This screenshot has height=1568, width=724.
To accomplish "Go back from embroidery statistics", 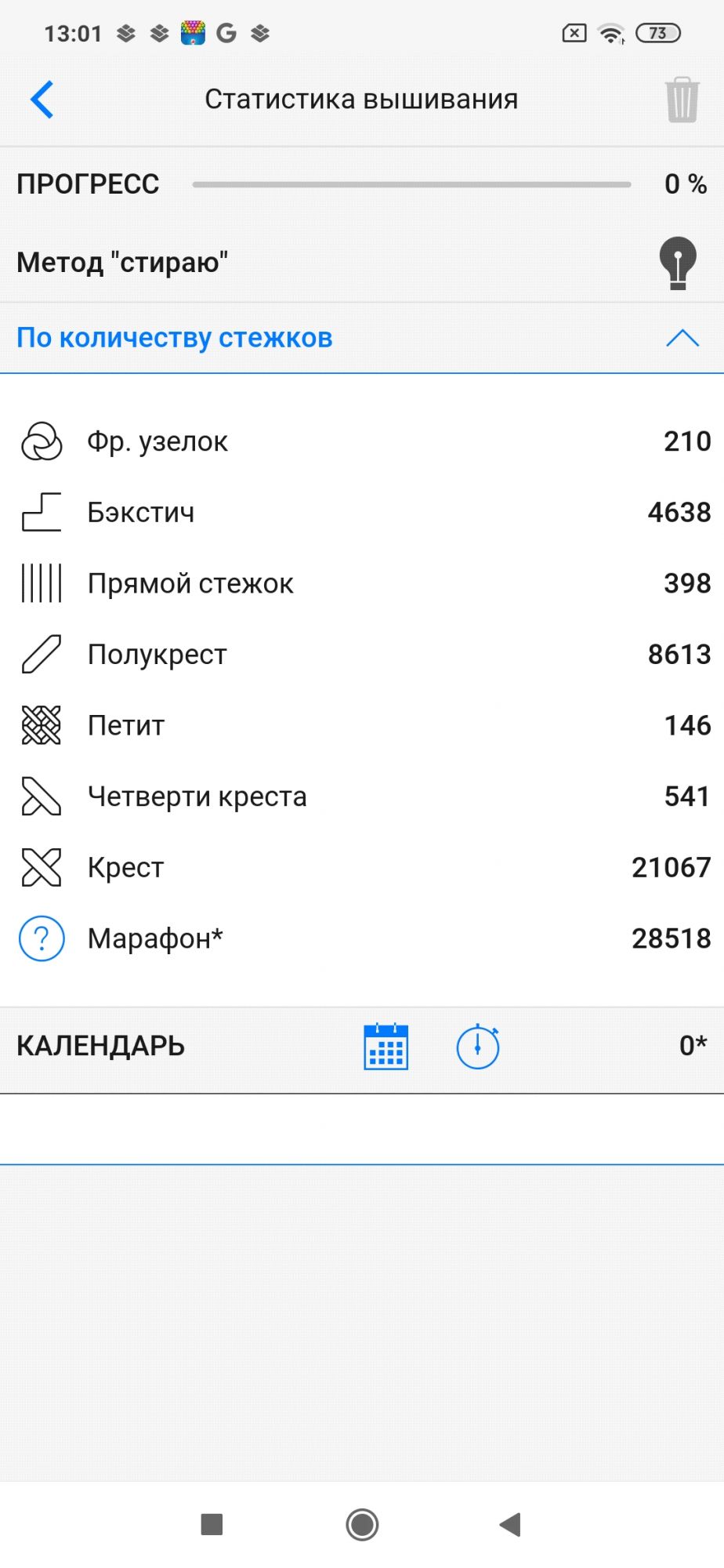I will [x=42, y=100].
